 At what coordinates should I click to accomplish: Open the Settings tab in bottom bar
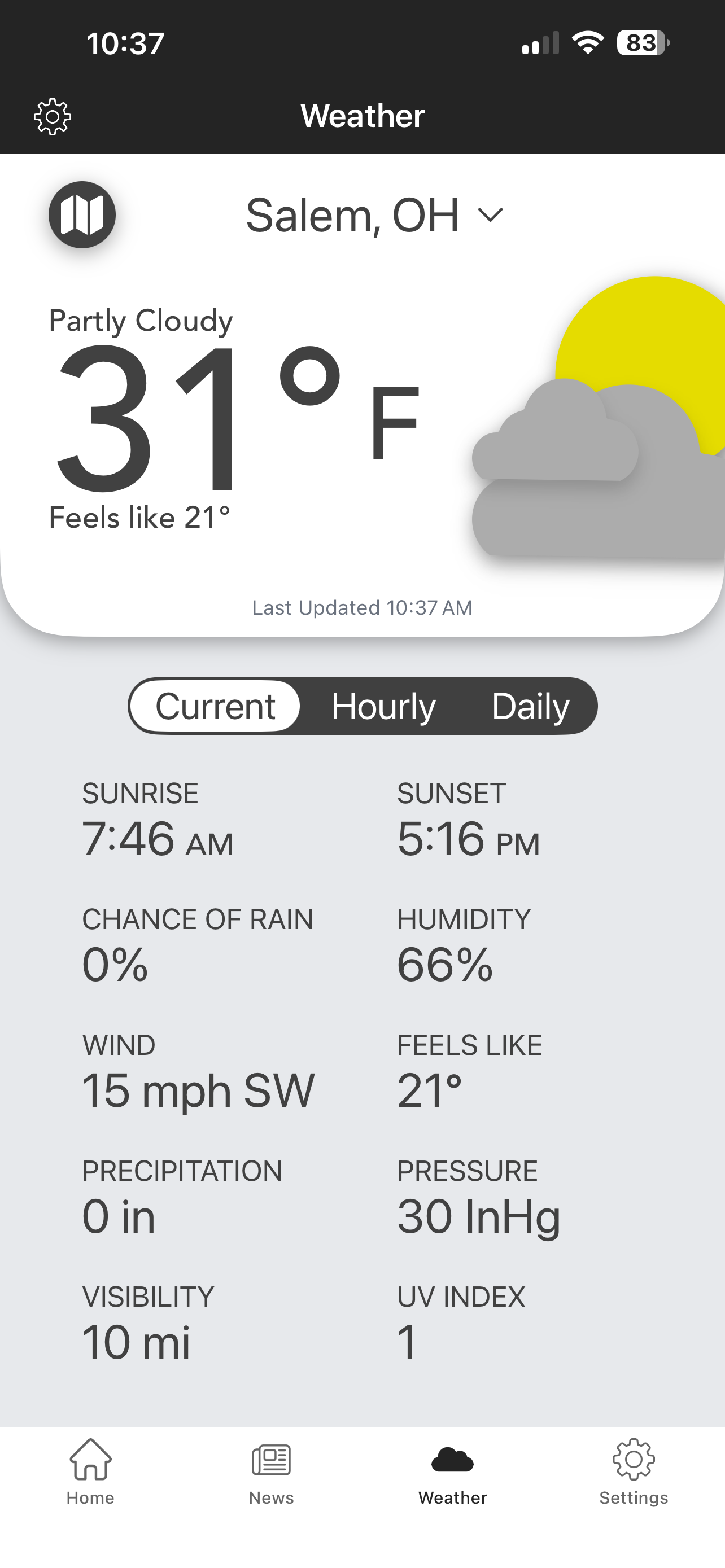click(634, 1472)
